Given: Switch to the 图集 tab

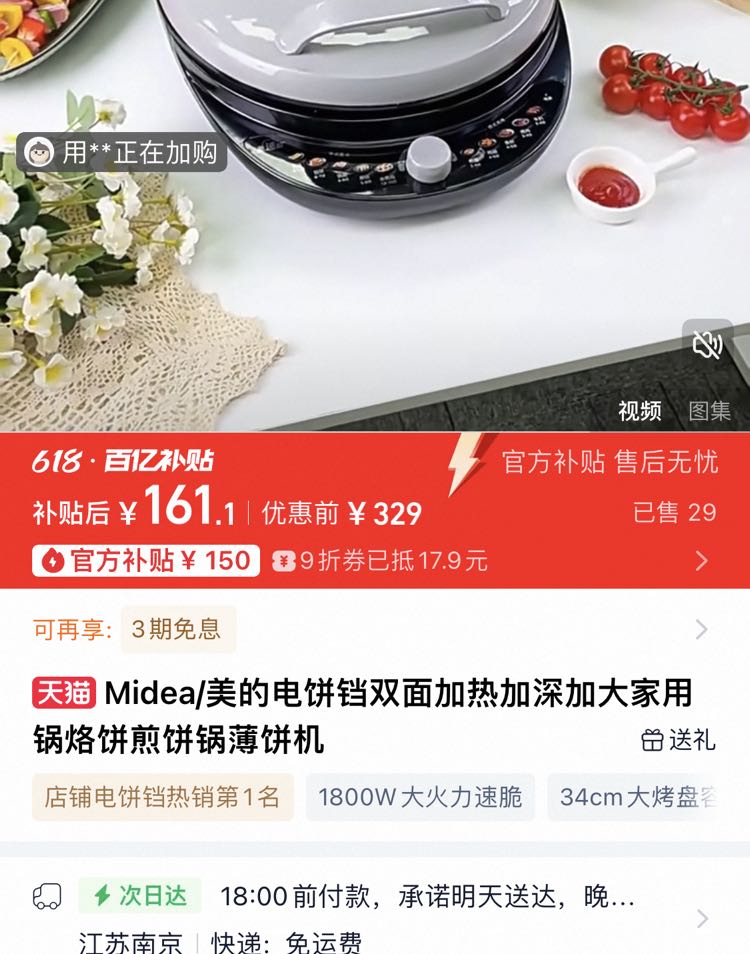Looking at the screenshot, I should point(710,410).
